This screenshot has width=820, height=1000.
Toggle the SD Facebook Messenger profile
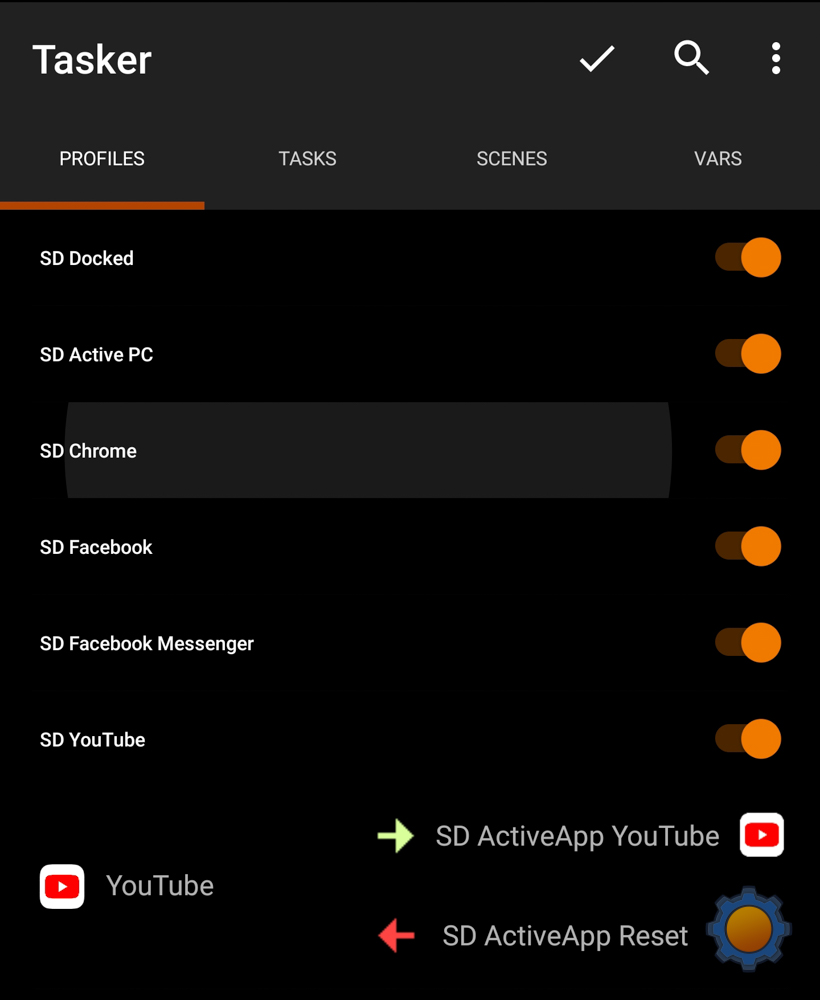(x=748, y=643)
